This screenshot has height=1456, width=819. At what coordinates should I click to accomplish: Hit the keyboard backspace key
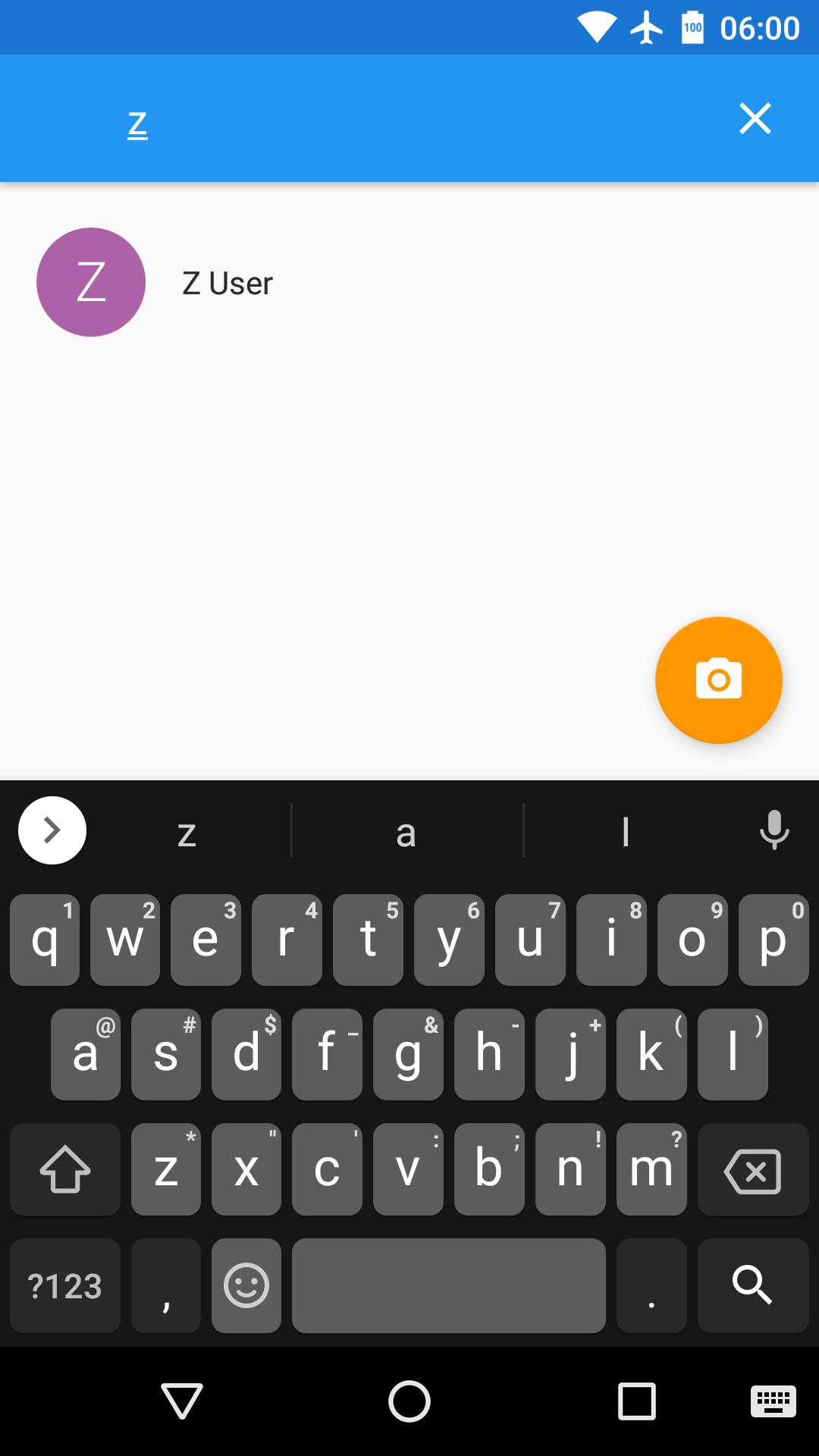click(x=753, y=1170)
